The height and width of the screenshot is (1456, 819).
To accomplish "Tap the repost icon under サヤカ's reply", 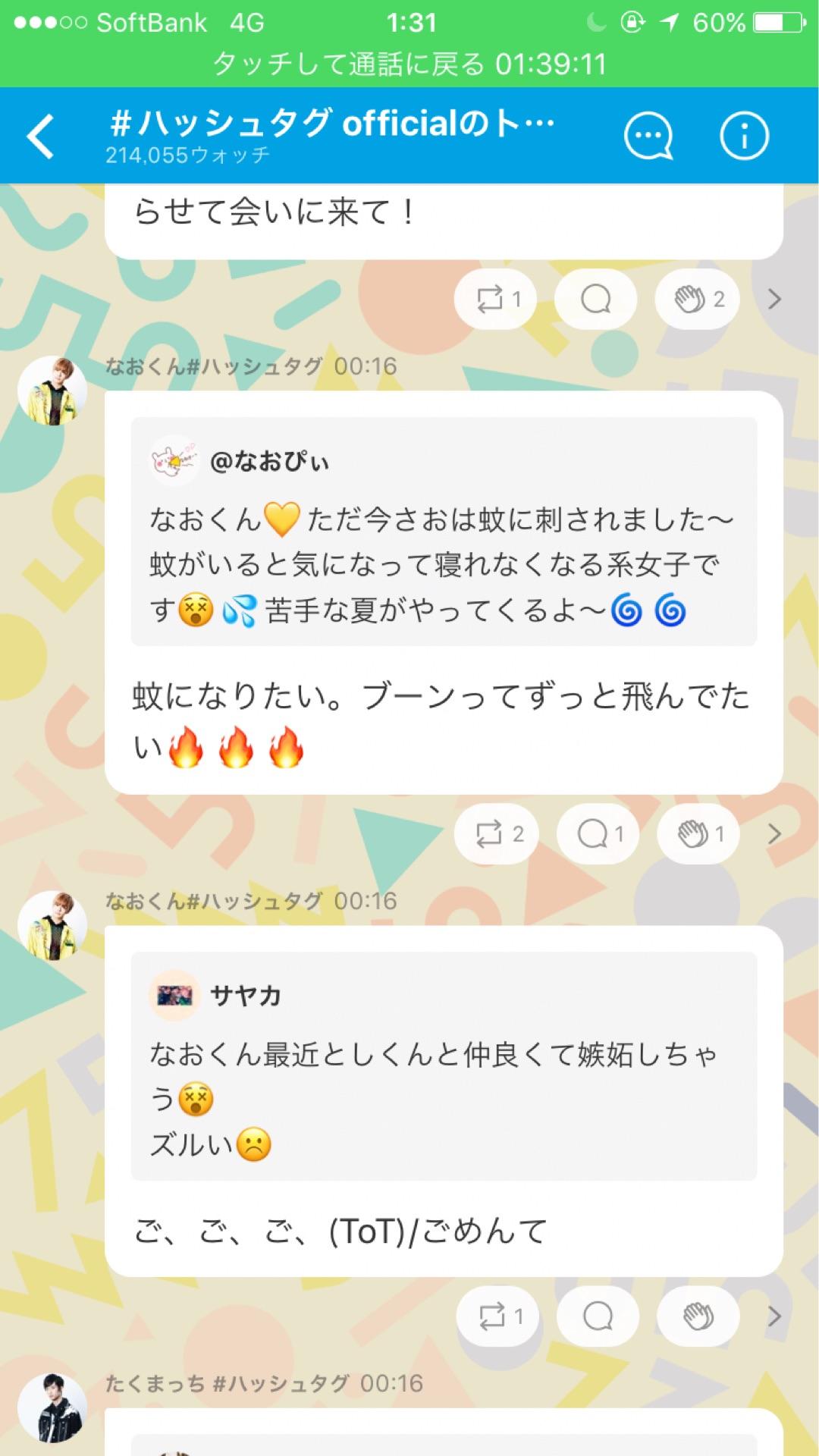I will (x=498, y=1316).
